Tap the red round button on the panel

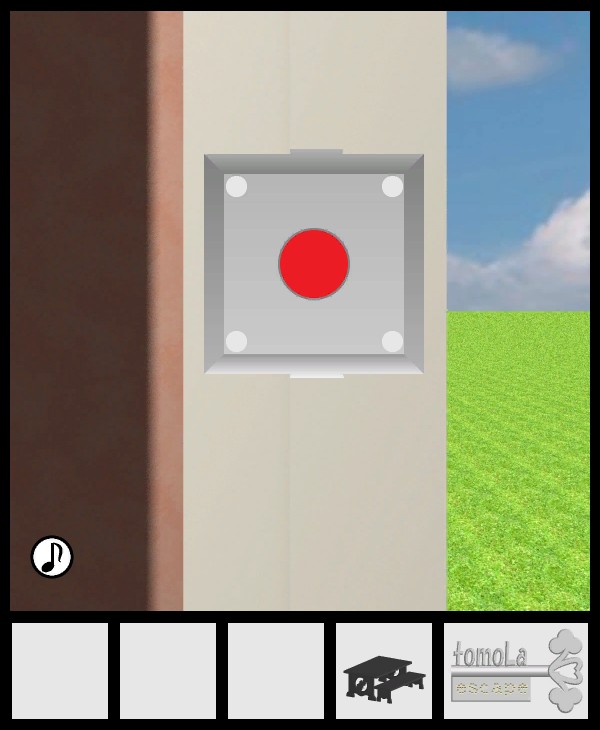314,264
